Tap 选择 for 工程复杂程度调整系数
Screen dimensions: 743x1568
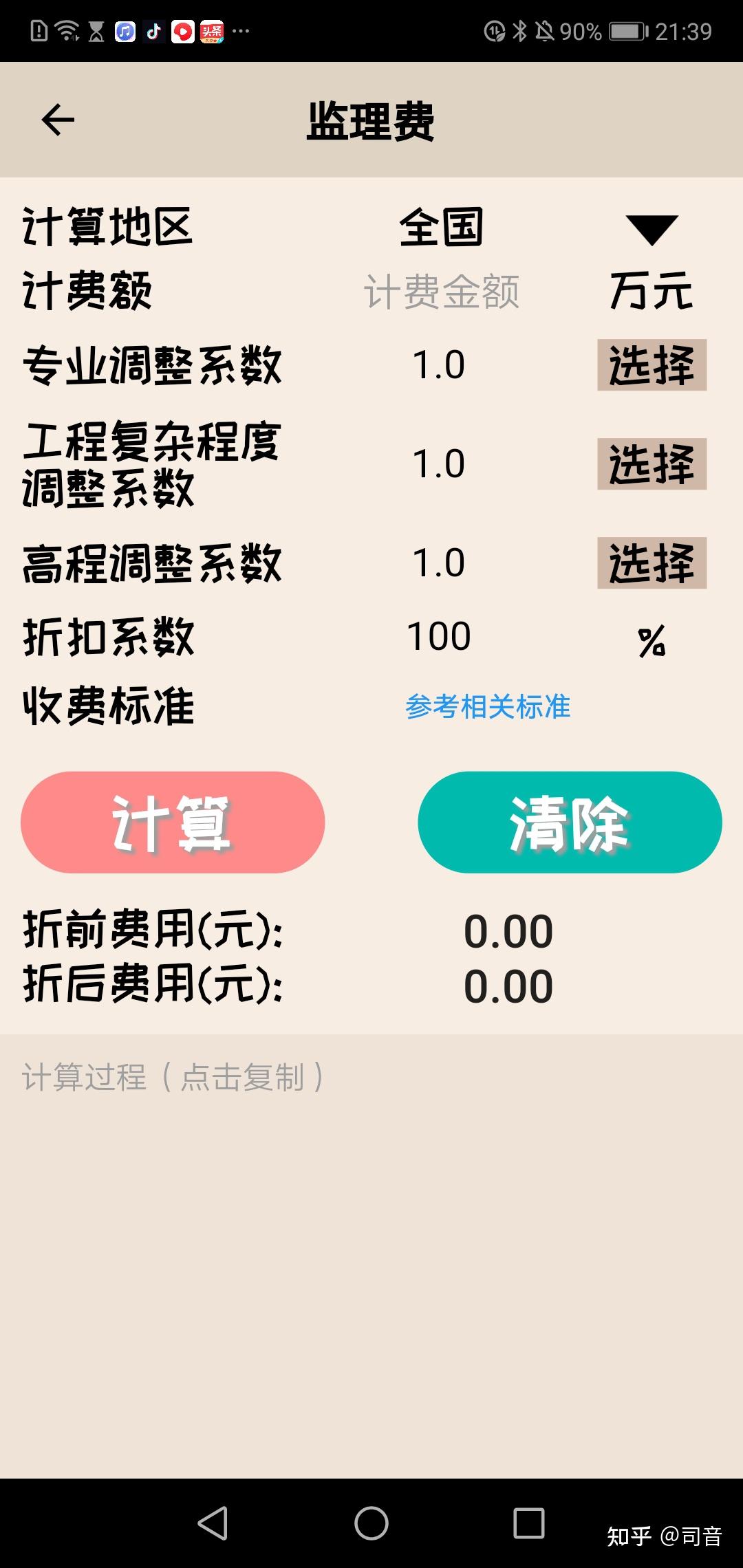652,464
